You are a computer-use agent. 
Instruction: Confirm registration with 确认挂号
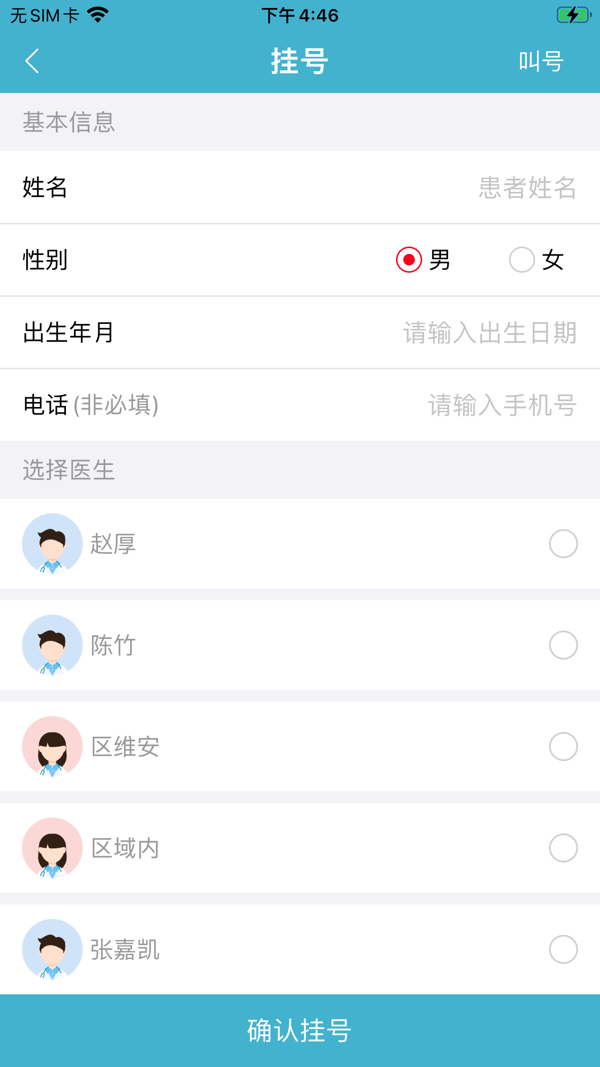tap(300, 1030)
